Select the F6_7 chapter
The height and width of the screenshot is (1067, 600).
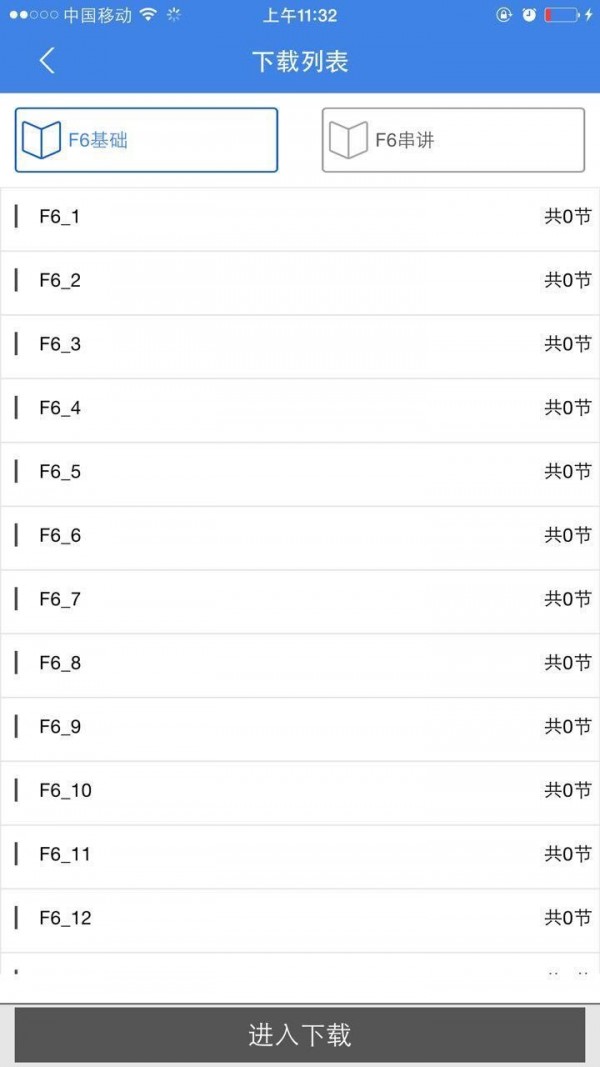click(300, 600)
